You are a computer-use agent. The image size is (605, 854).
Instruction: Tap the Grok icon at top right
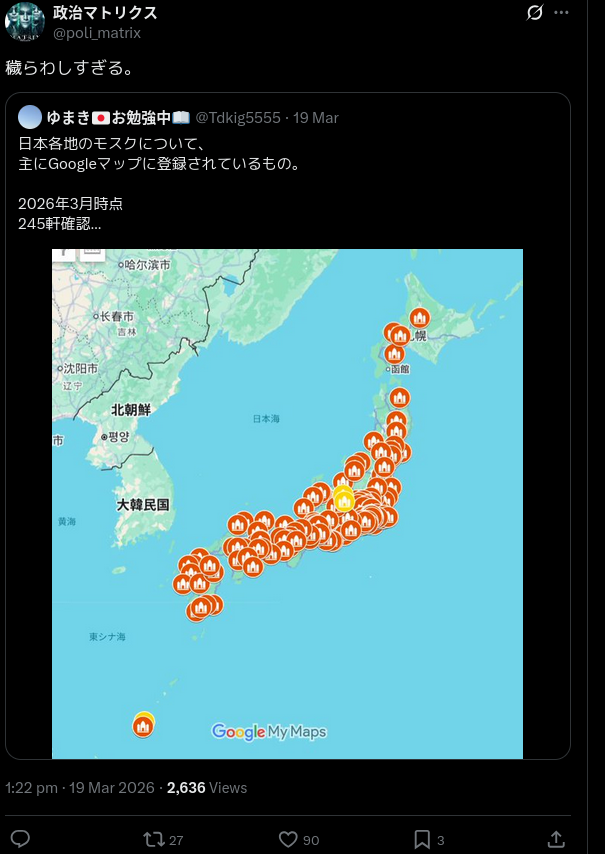[x=535, y=13]
